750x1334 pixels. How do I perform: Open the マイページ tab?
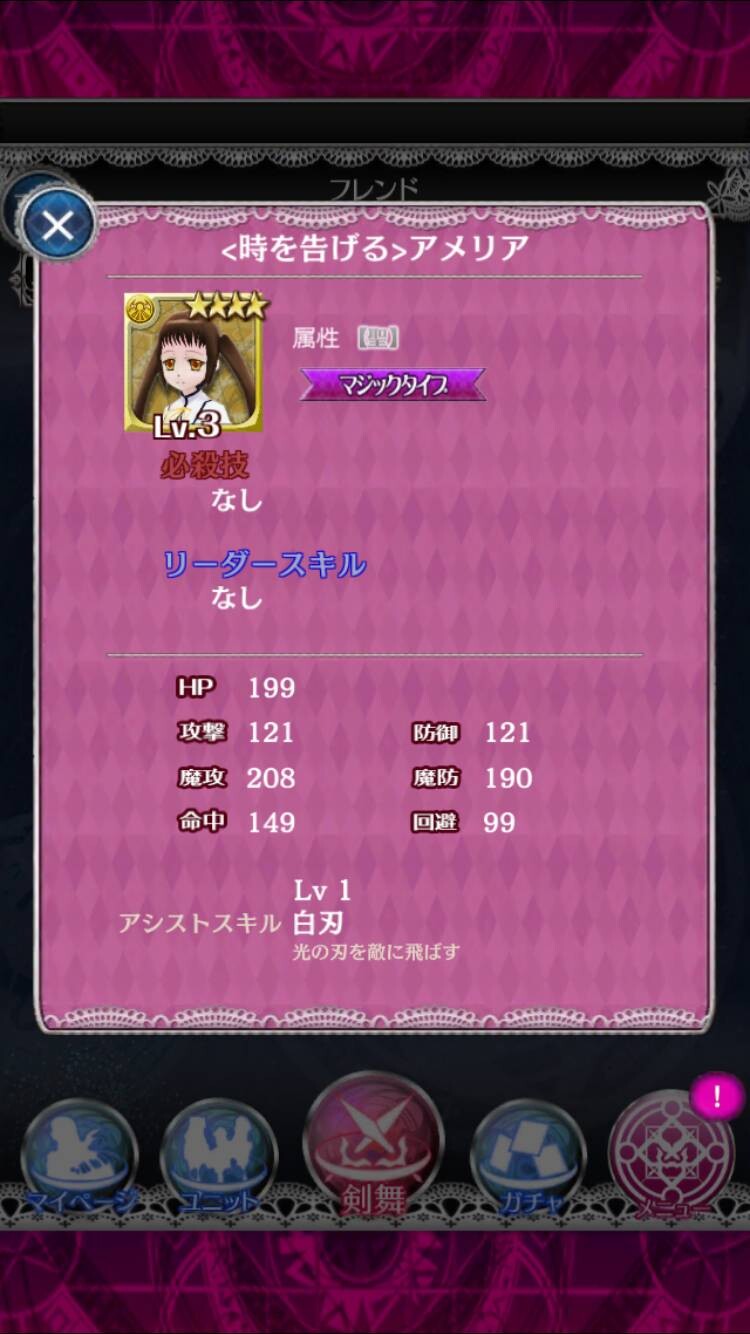click(80, 1160)
